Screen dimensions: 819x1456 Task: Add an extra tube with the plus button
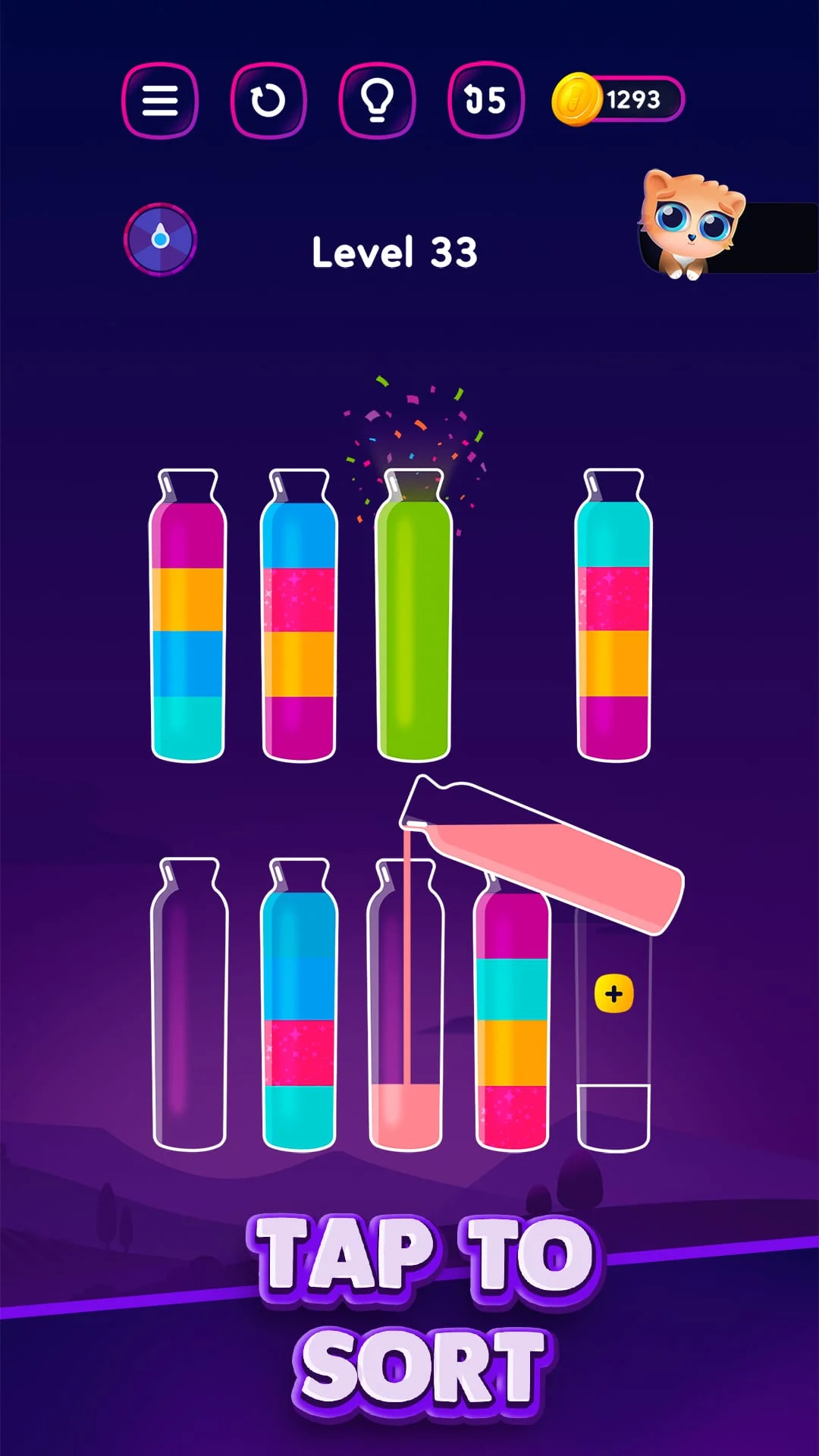click(613, 994)
